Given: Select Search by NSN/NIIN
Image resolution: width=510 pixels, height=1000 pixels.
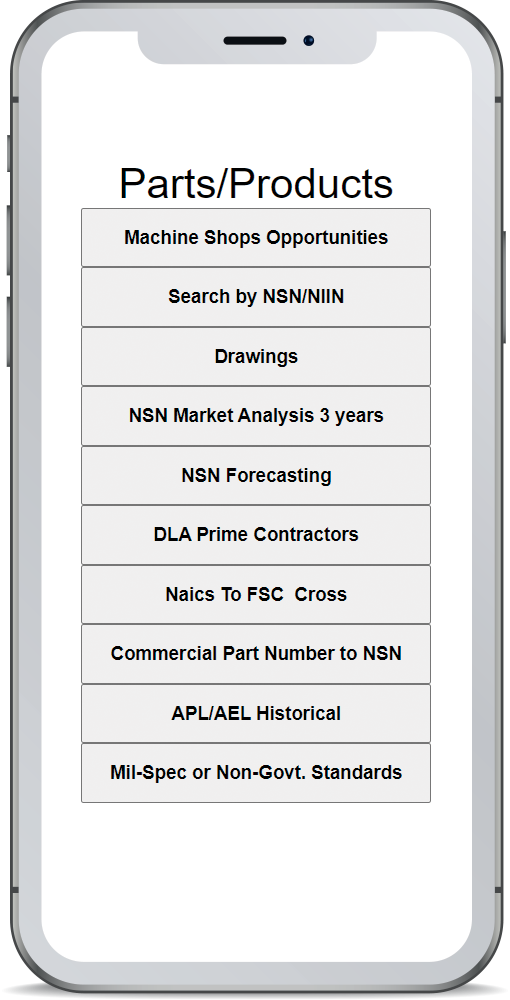Looking at the screenshot, I should [x=256, y=297].
